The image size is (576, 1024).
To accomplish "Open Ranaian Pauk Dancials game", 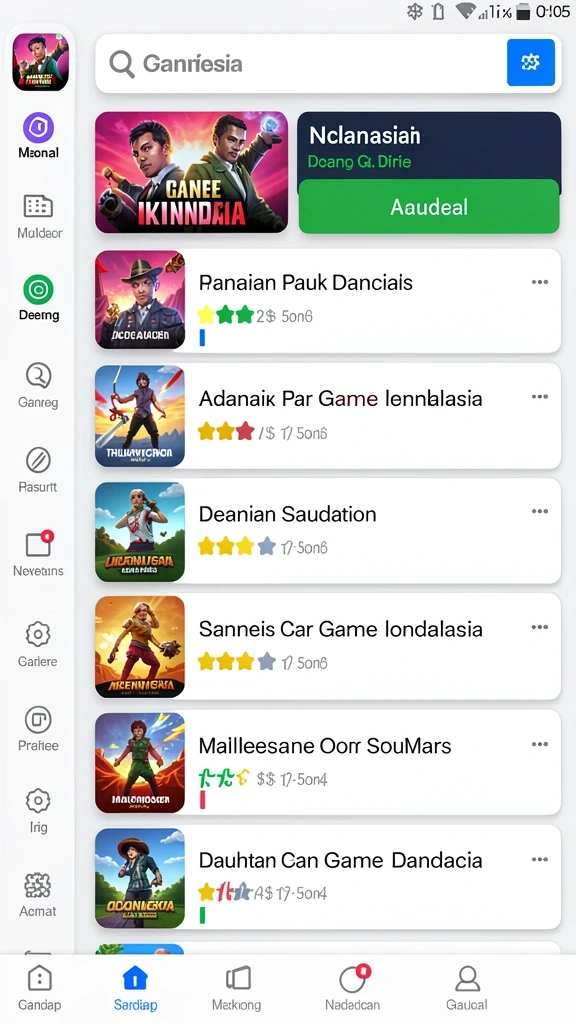I will coord(328,301).
